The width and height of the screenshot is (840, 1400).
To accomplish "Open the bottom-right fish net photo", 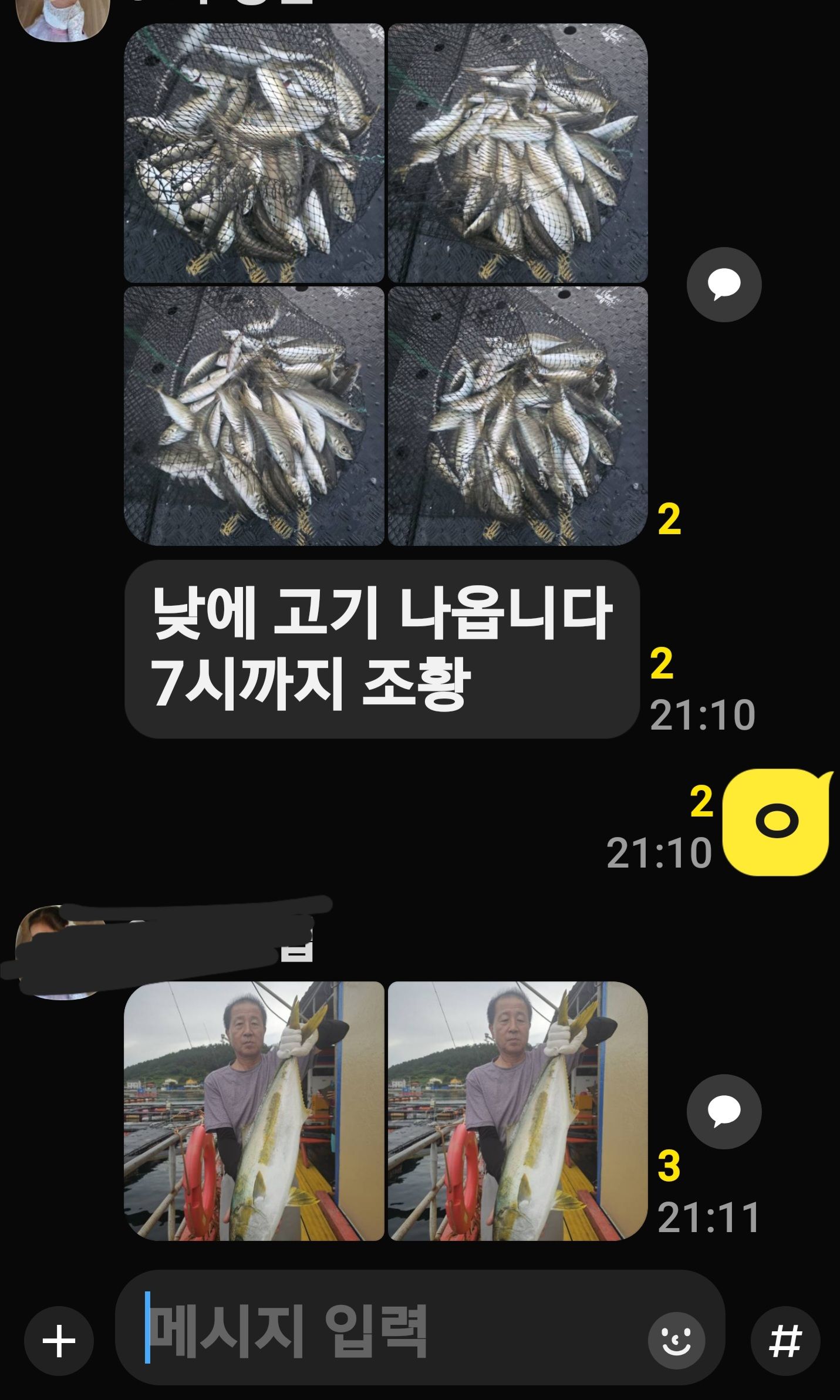I will pyautogui.click(x=518, y=416).
